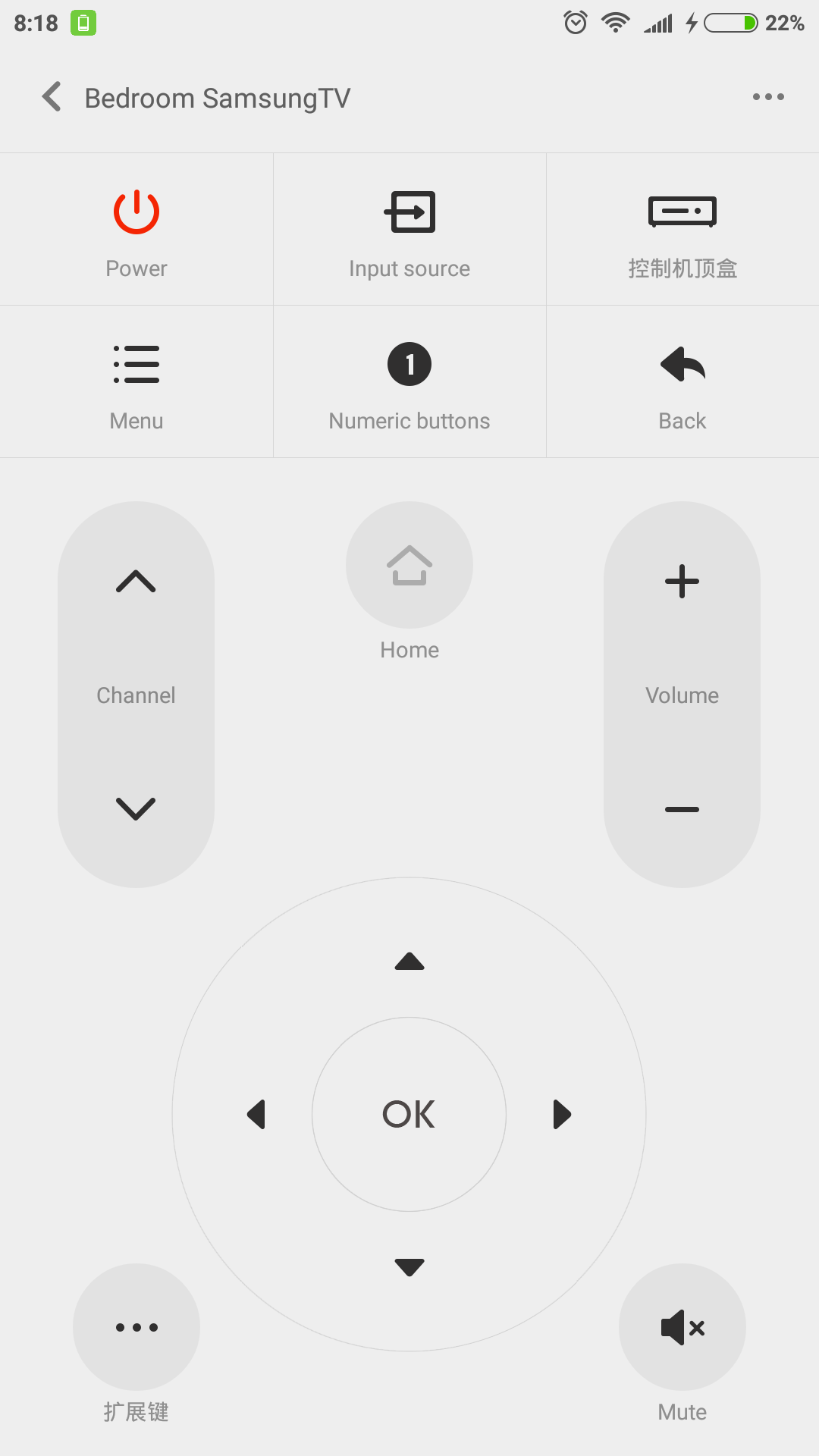Open the TV Menu
The image size is (819, 1456).
coord(136,382)
